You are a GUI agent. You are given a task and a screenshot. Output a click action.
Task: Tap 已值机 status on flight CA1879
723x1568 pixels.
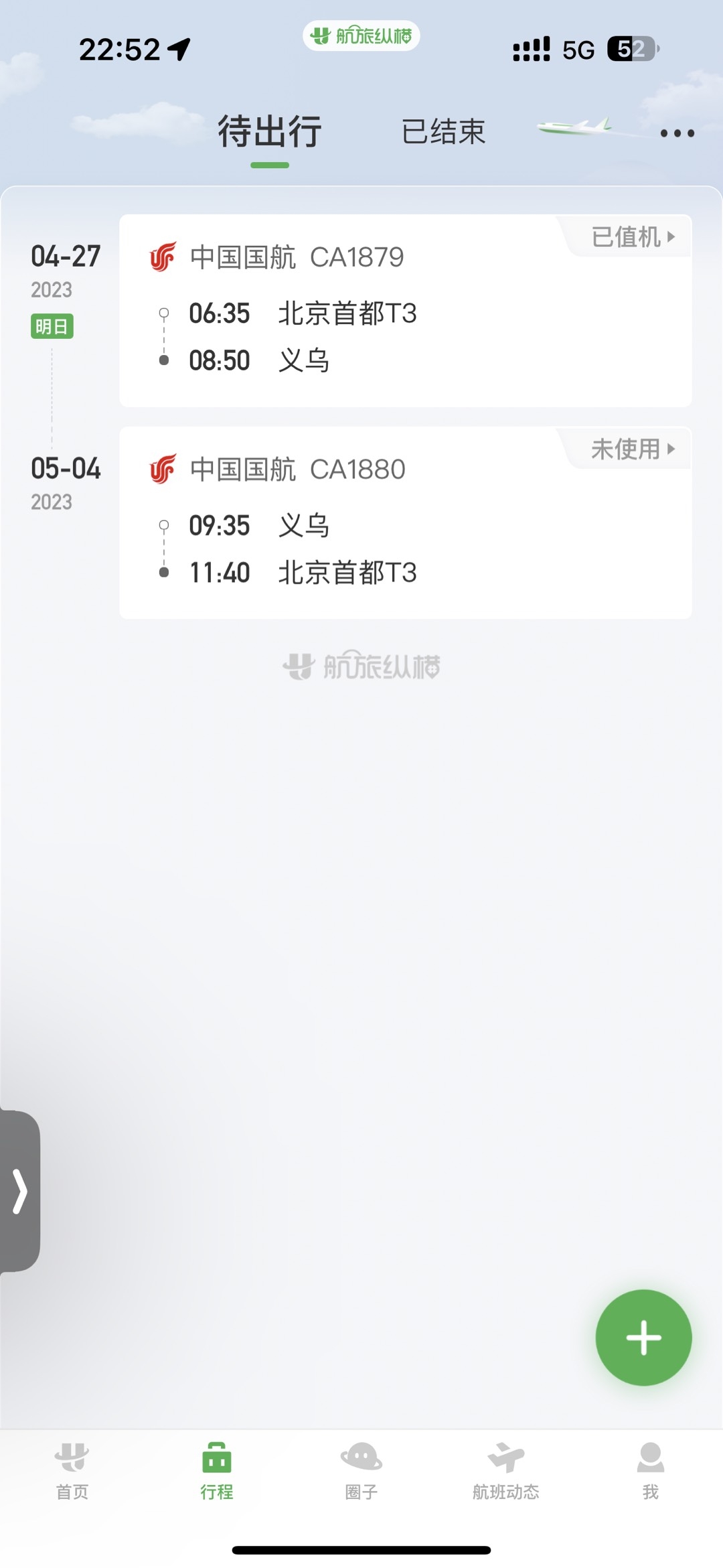pyautogui.click(x=632, y=237)
